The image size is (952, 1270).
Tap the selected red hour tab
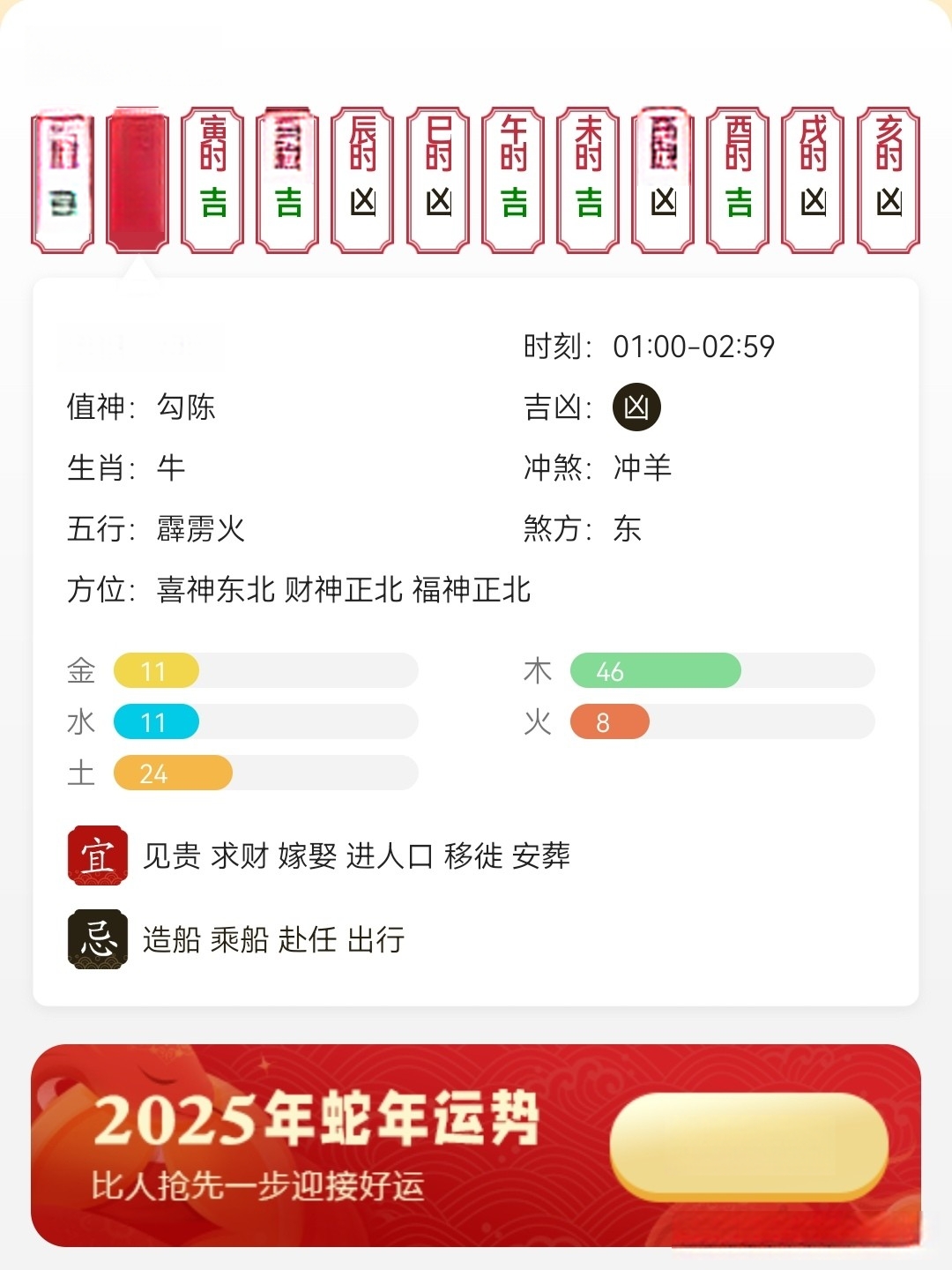[x=138, y=180]
